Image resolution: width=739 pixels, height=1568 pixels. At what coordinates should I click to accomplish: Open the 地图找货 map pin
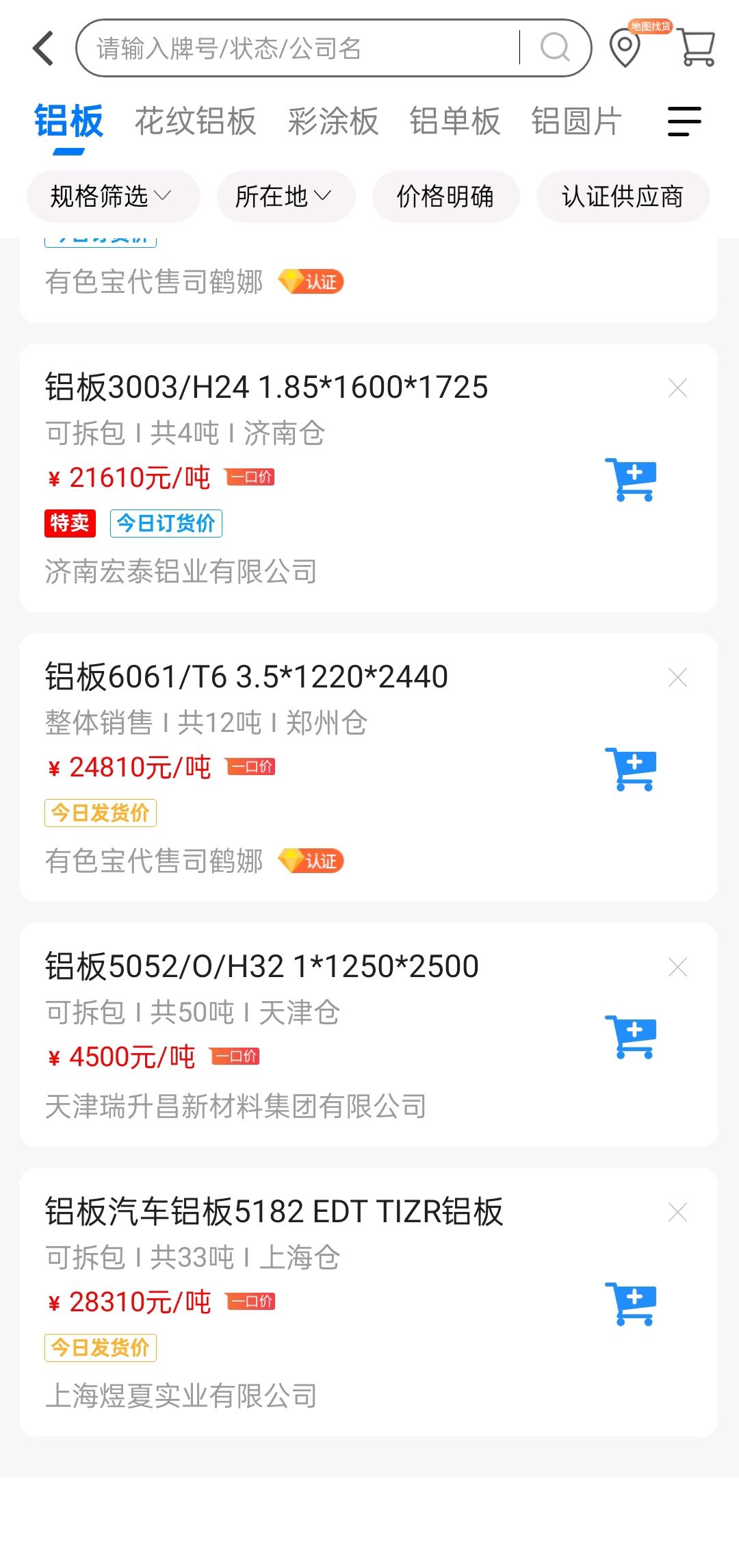coord(625,48)
